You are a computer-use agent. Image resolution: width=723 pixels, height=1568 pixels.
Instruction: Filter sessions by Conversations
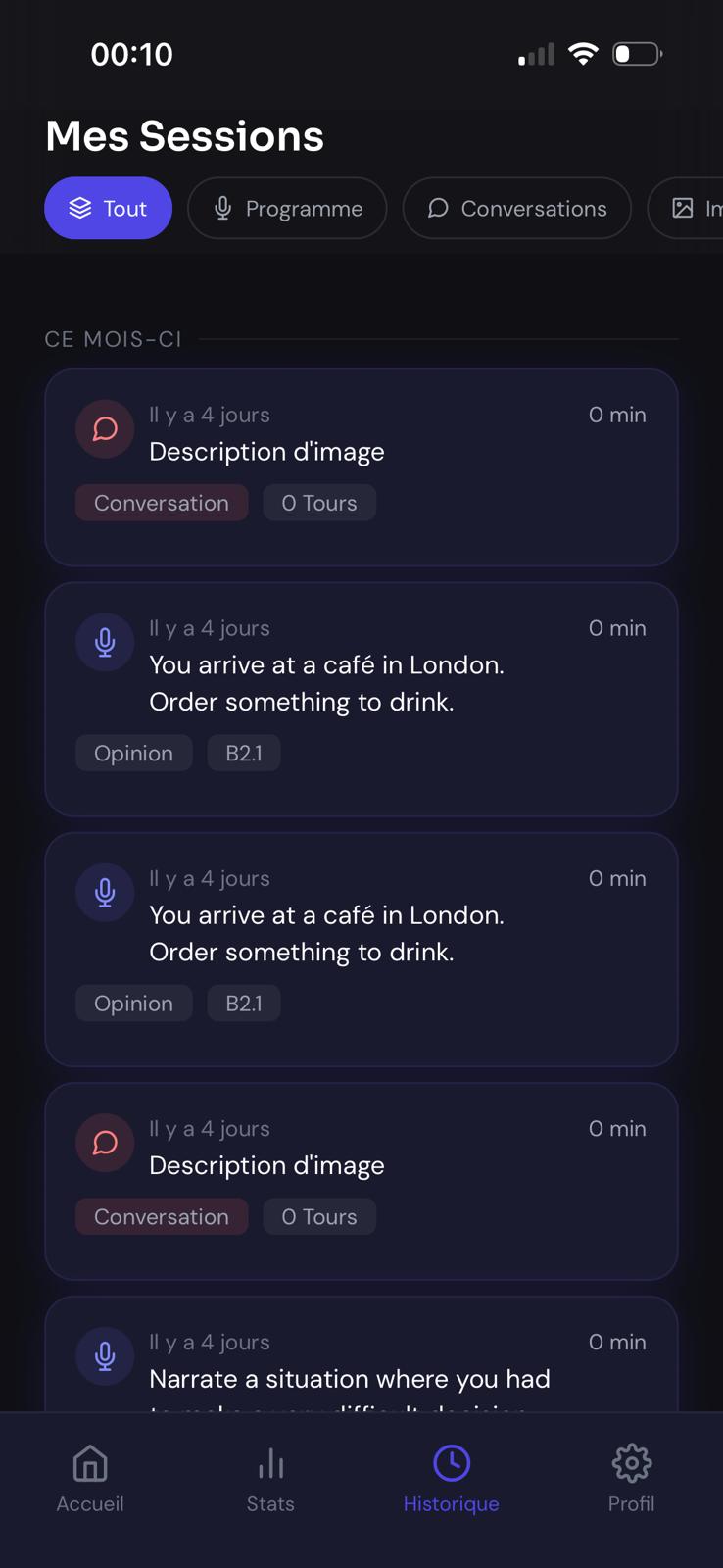point(516,208)
